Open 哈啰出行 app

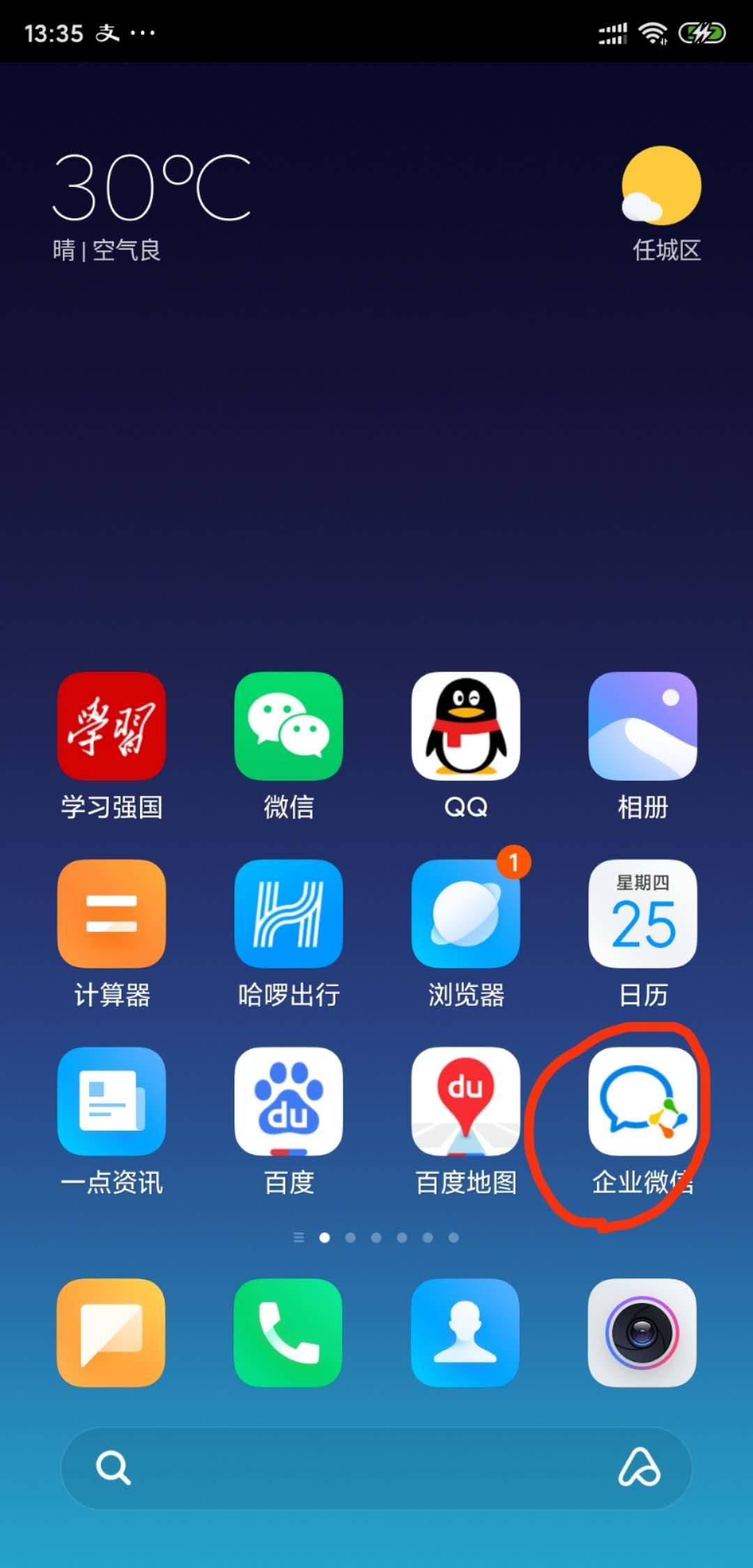tap(289, 914)
